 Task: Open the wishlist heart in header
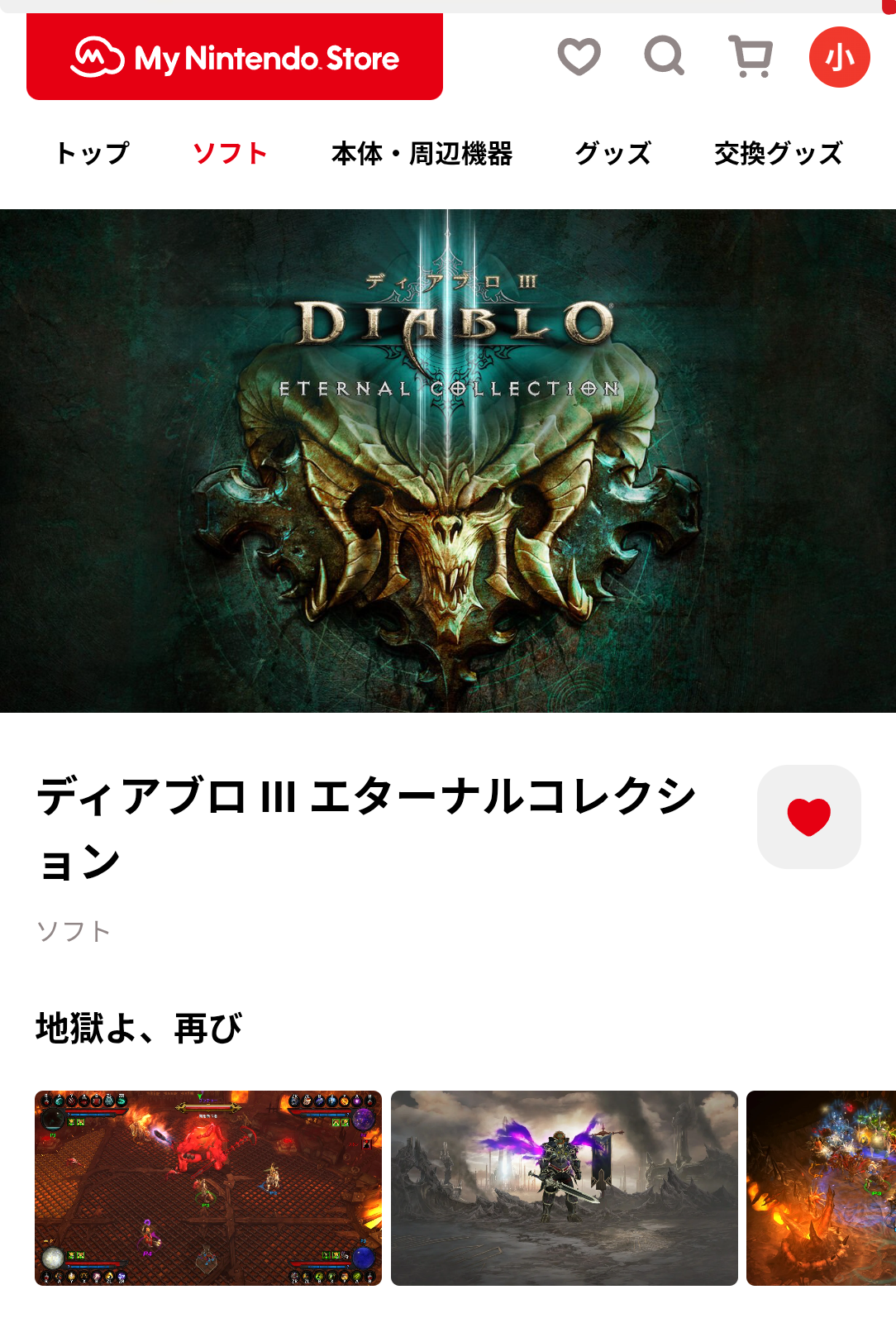pyautogui.click(x=579, y=57)
